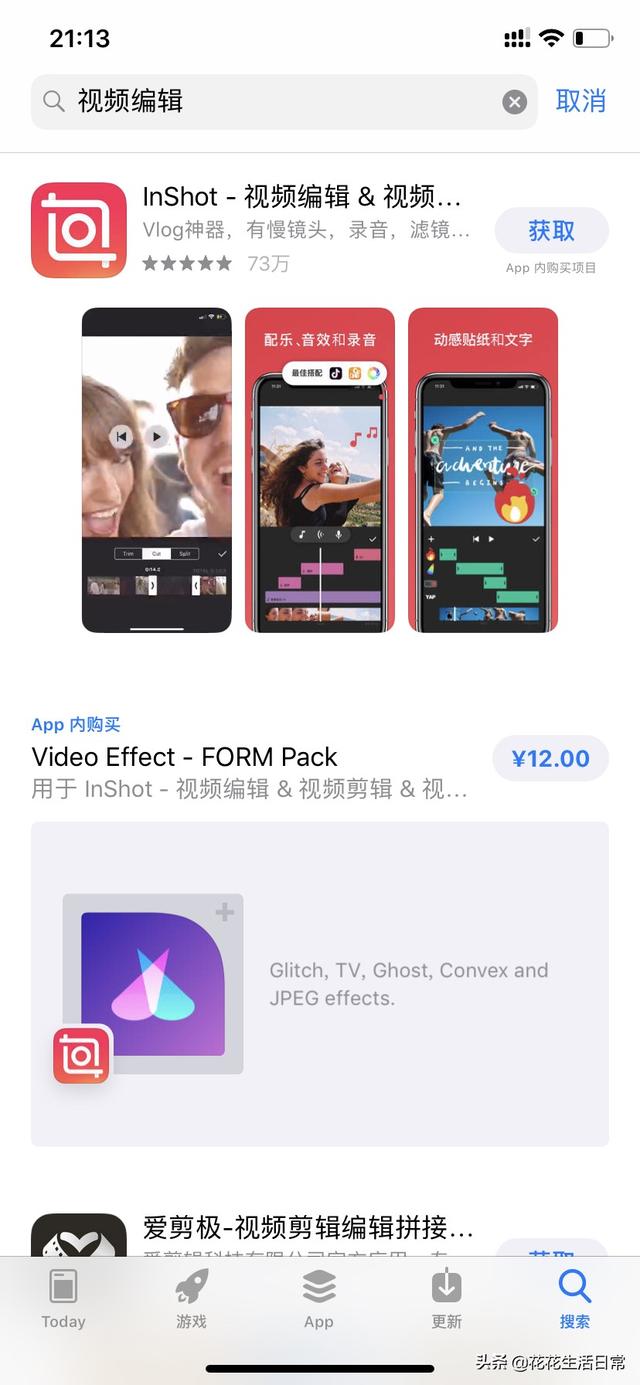The width and height of the screenshot is (640, 1385).
Task: Switch to the 更新 tab
Action: coord(446,1300)
